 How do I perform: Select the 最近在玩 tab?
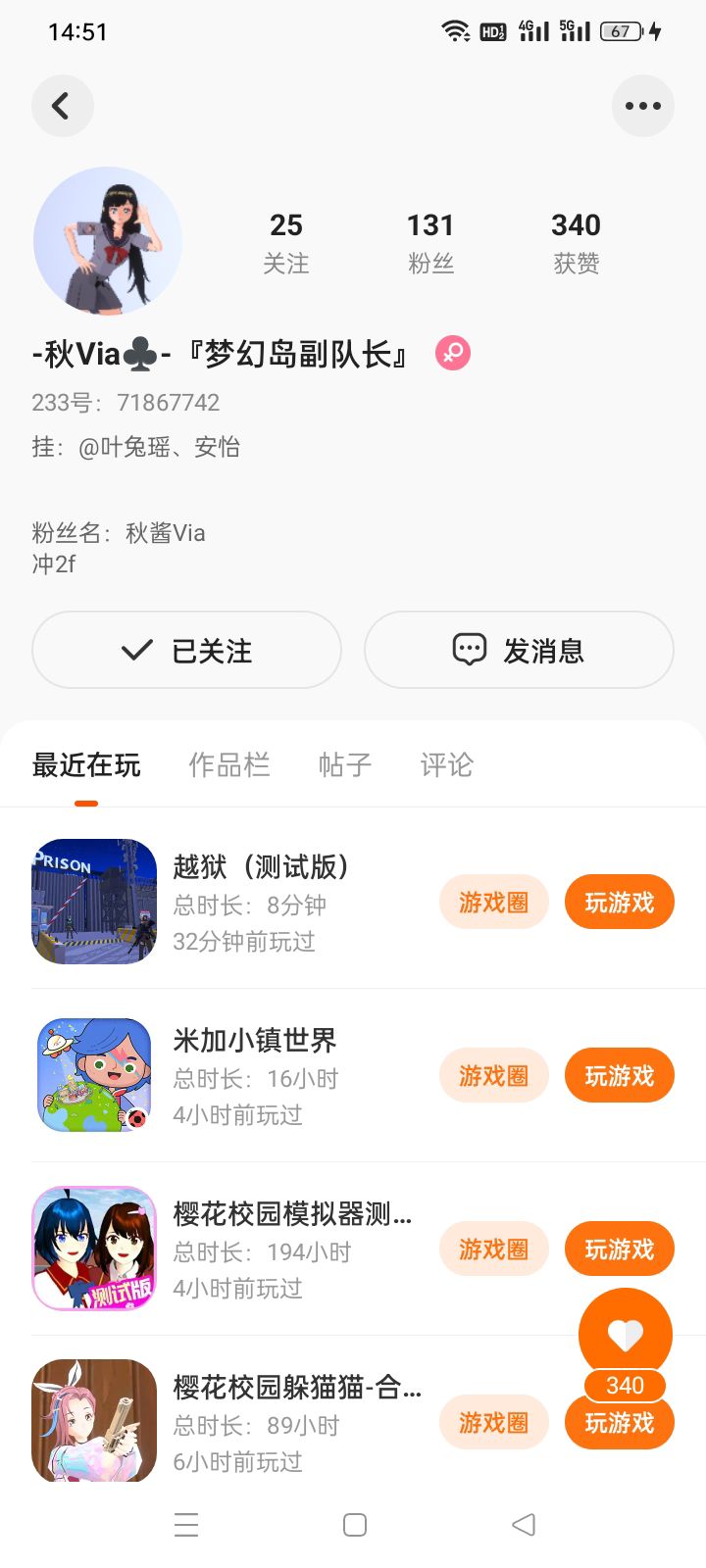coord(86,764)
